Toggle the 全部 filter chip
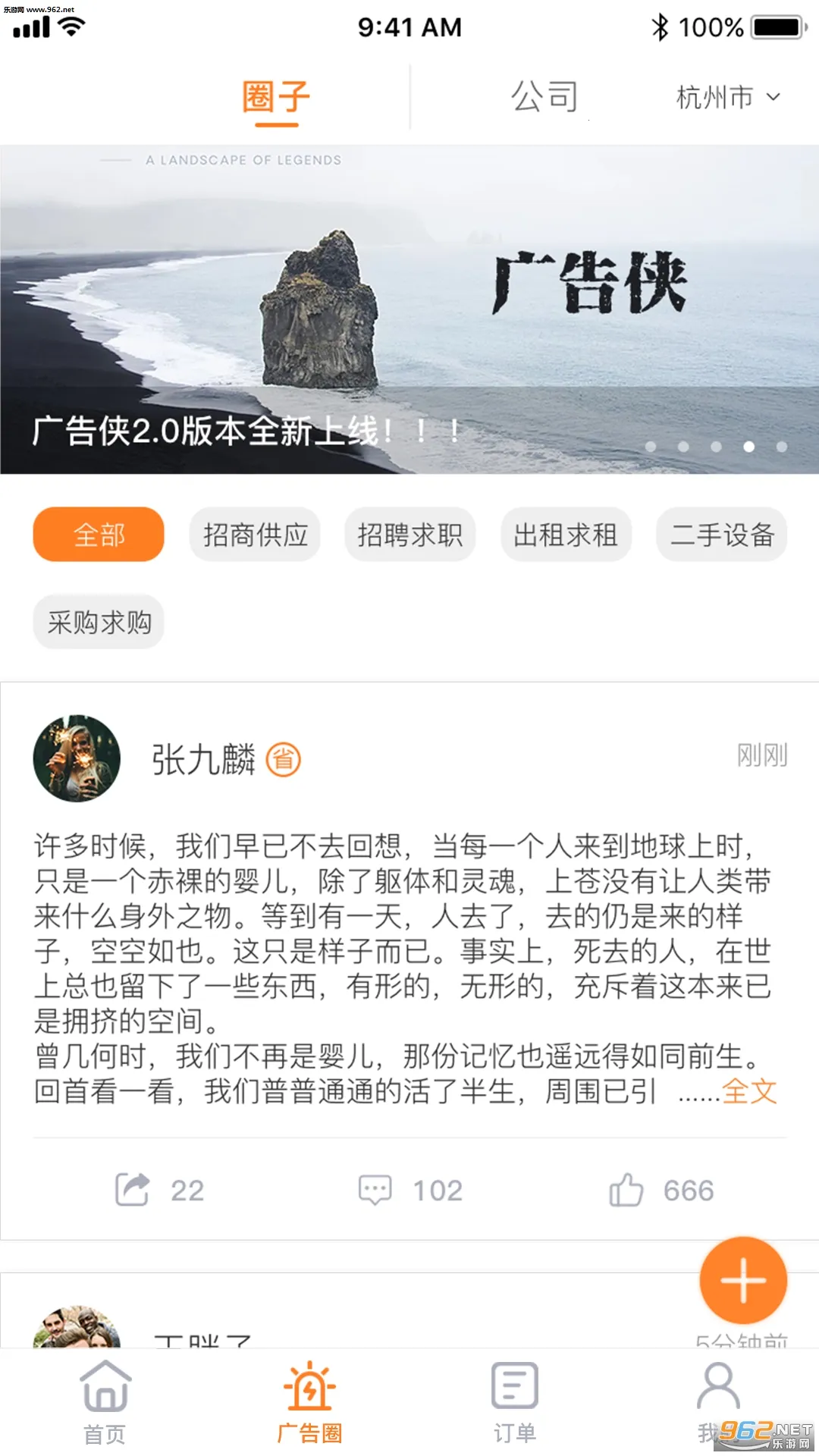The height and width of the screenshot is (1456, 819). [98, 534]
